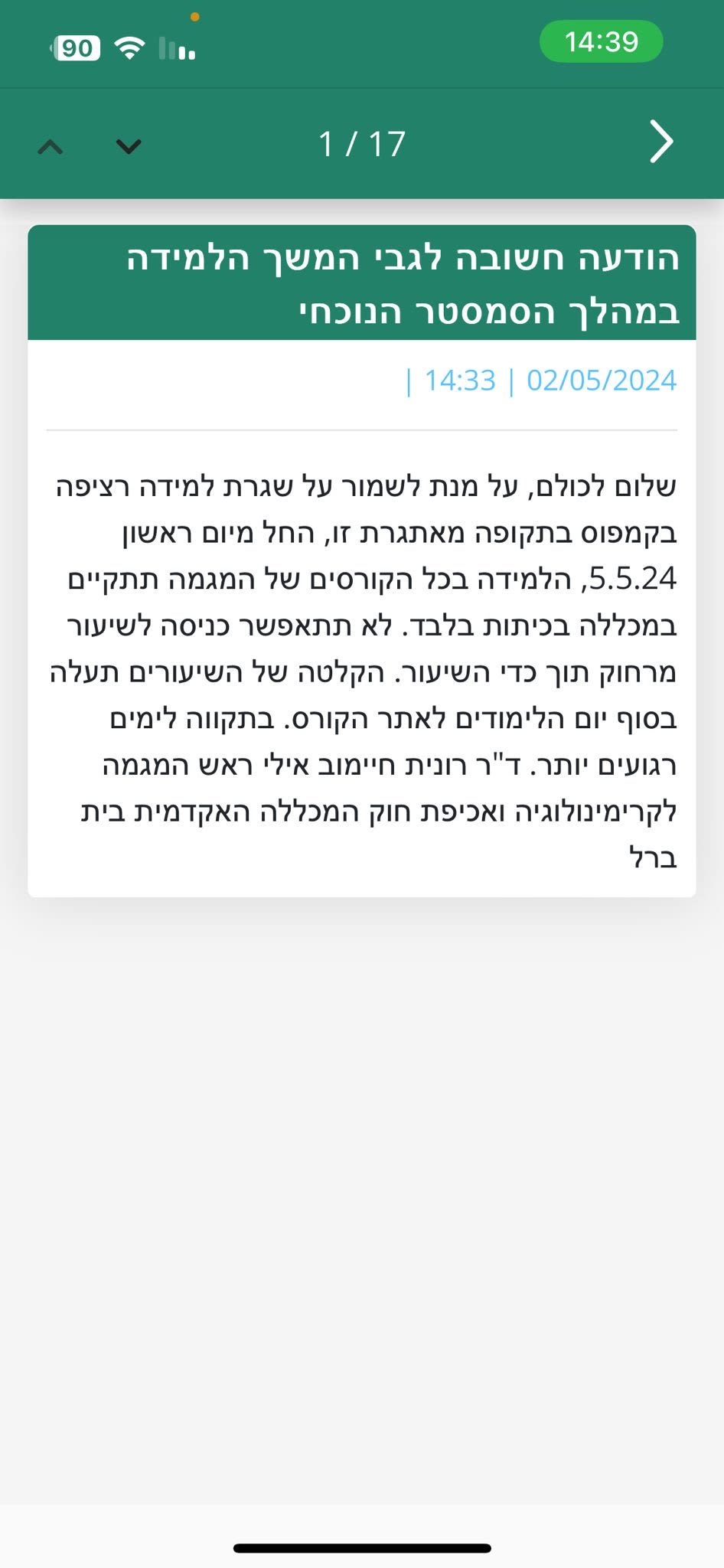Return to previous app via green time pill

[x=601, y=41]
